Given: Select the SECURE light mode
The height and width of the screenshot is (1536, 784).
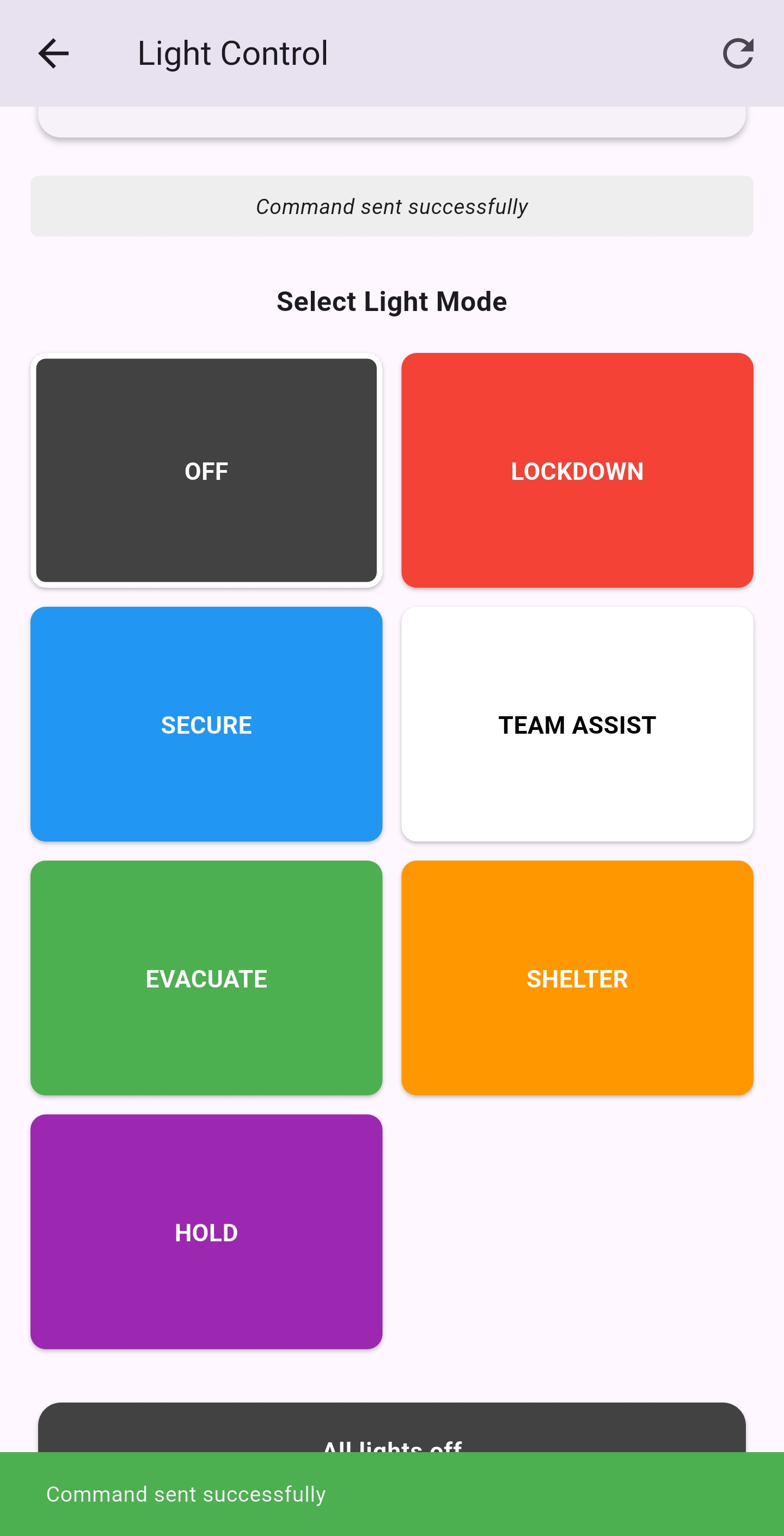Looking at the screenshot, I should 206,724.
